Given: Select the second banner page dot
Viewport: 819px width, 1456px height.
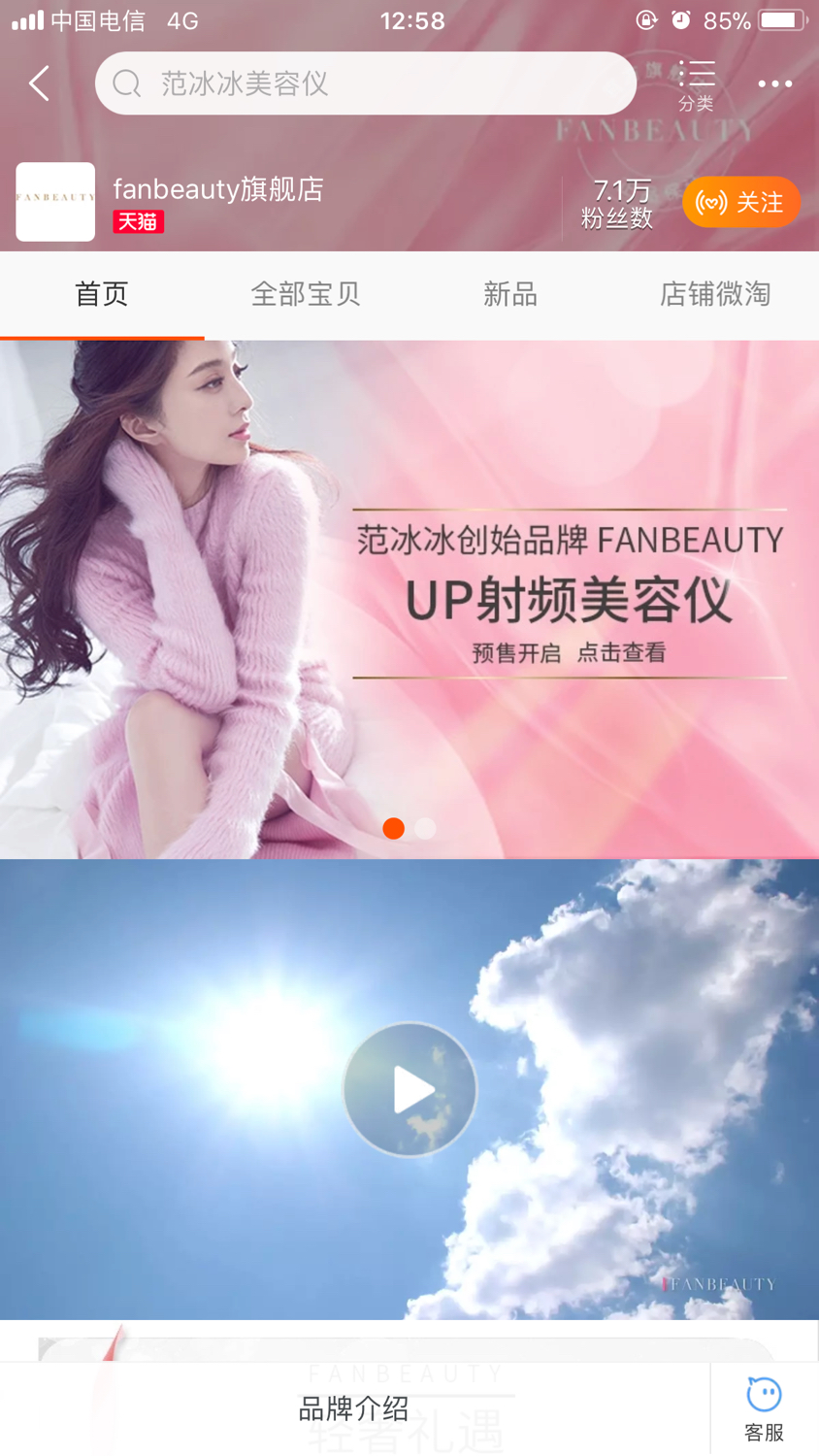Looking at the screenshot, I should tap(425, 828).
